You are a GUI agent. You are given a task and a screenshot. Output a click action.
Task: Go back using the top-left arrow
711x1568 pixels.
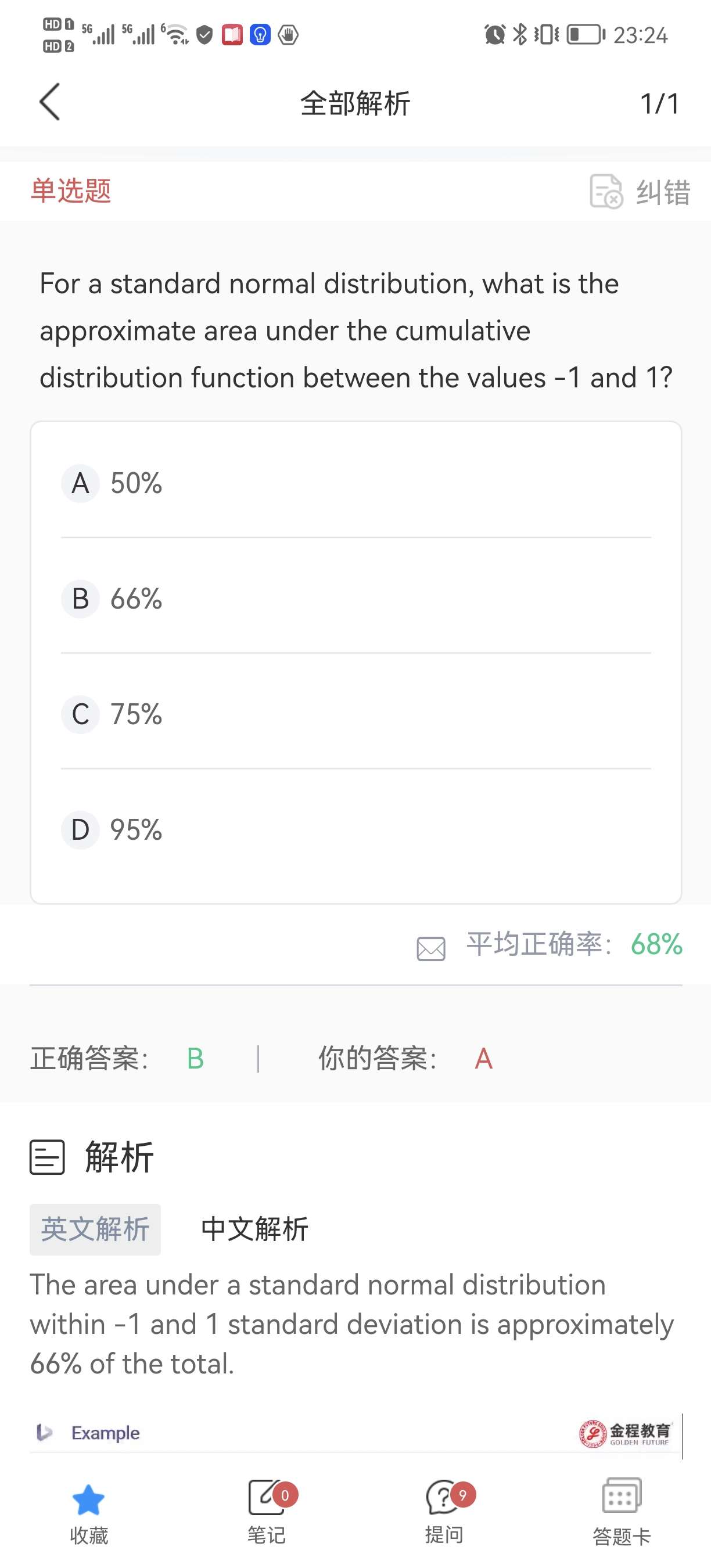click(x=50, y=102)
